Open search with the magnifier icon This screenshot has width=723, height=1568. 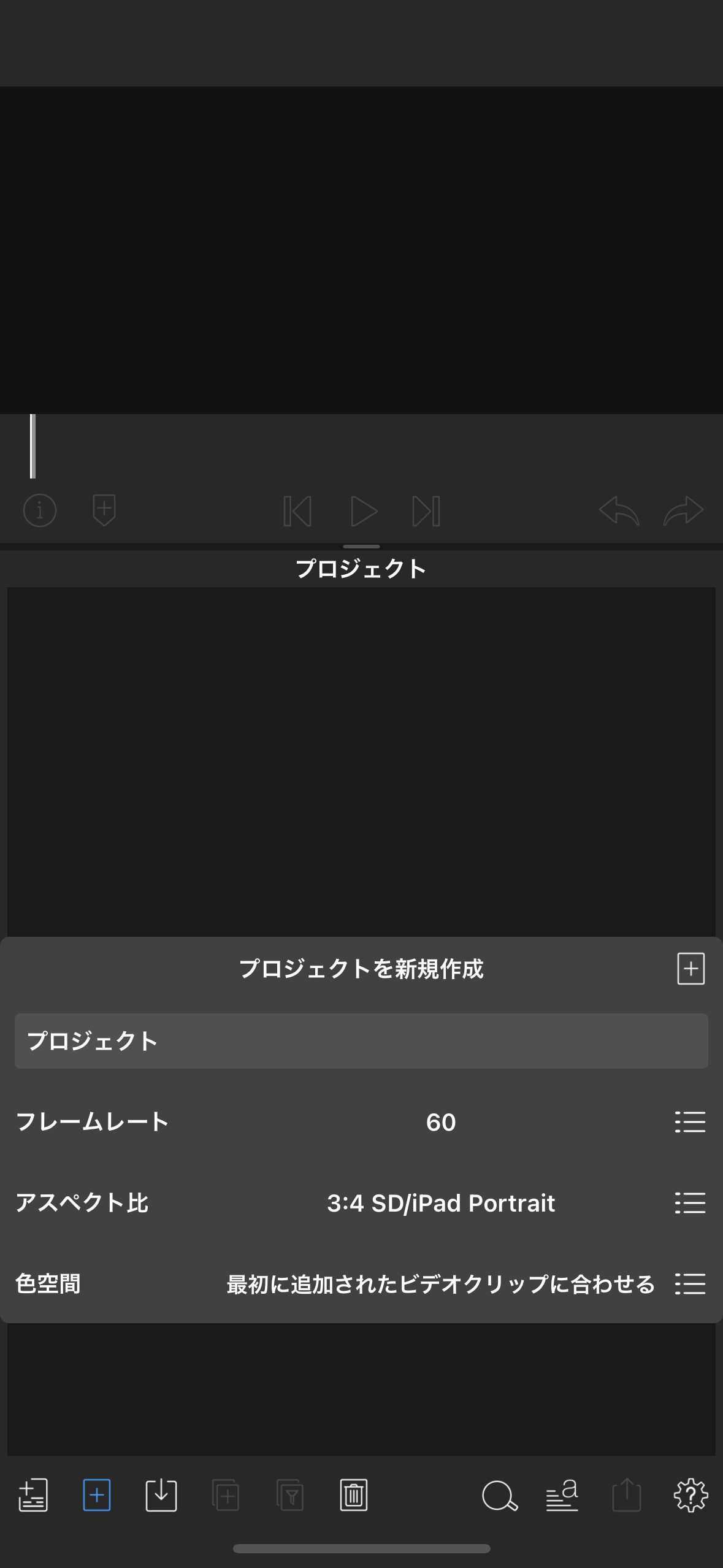pyautogui.click(x=500, y=1496)
